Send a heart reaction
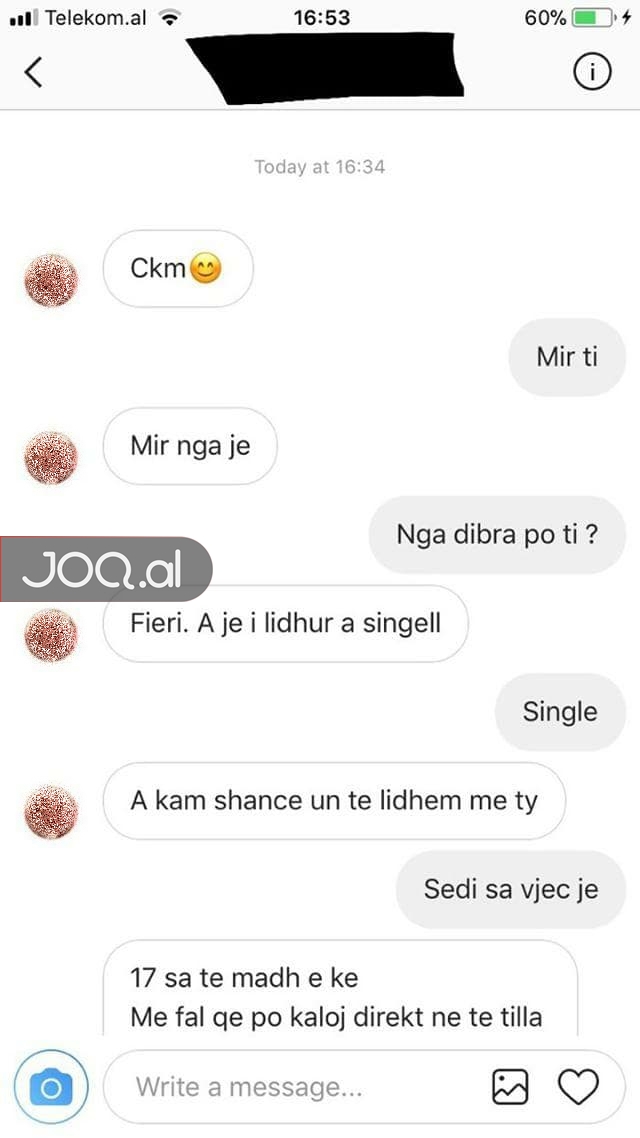640x1138 pixels. pyautogui.click(x=578, y=1086)
